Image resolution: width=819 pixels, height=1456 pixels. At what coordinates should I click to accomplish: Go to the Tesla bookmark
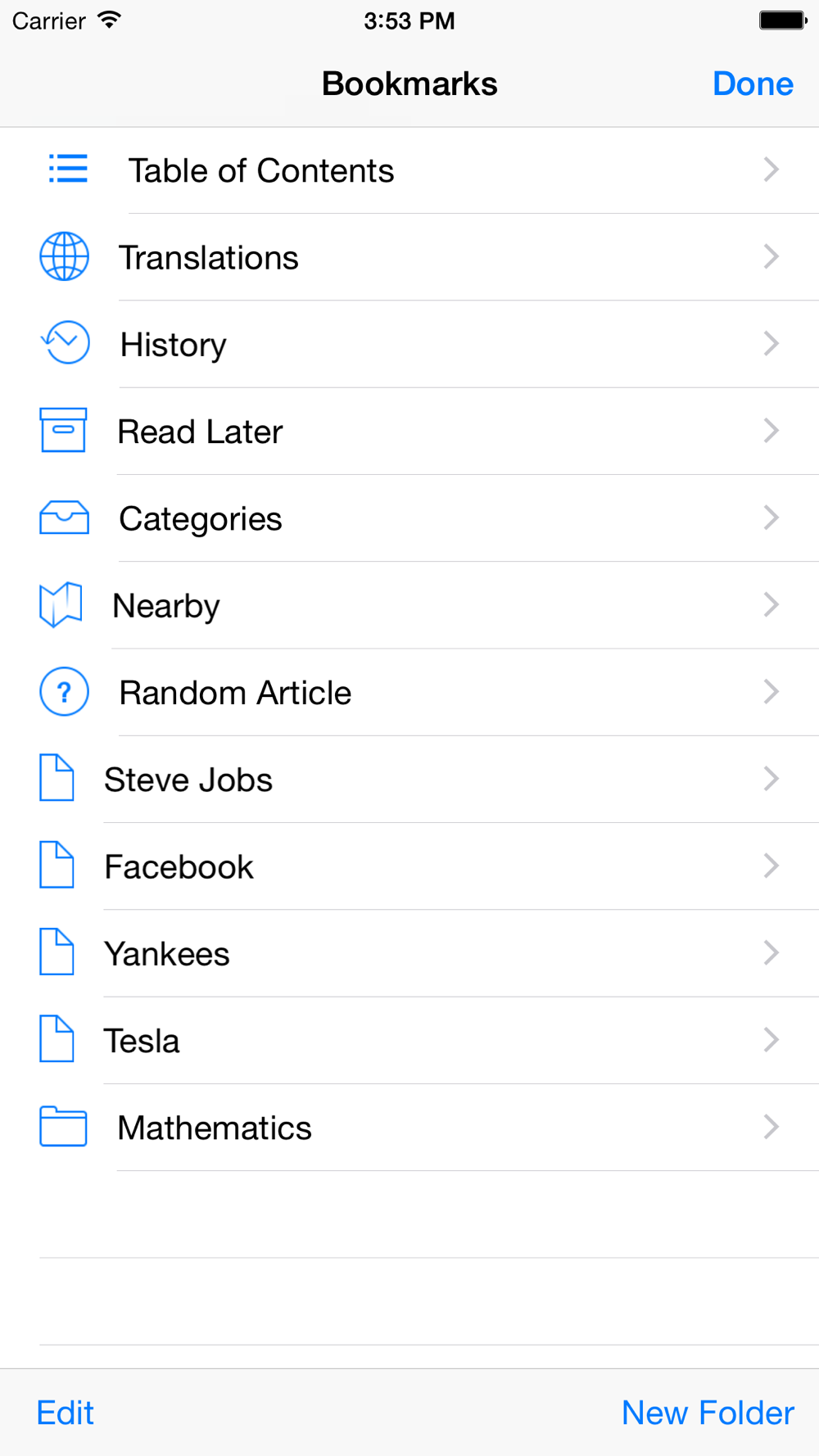point(409,1041)
